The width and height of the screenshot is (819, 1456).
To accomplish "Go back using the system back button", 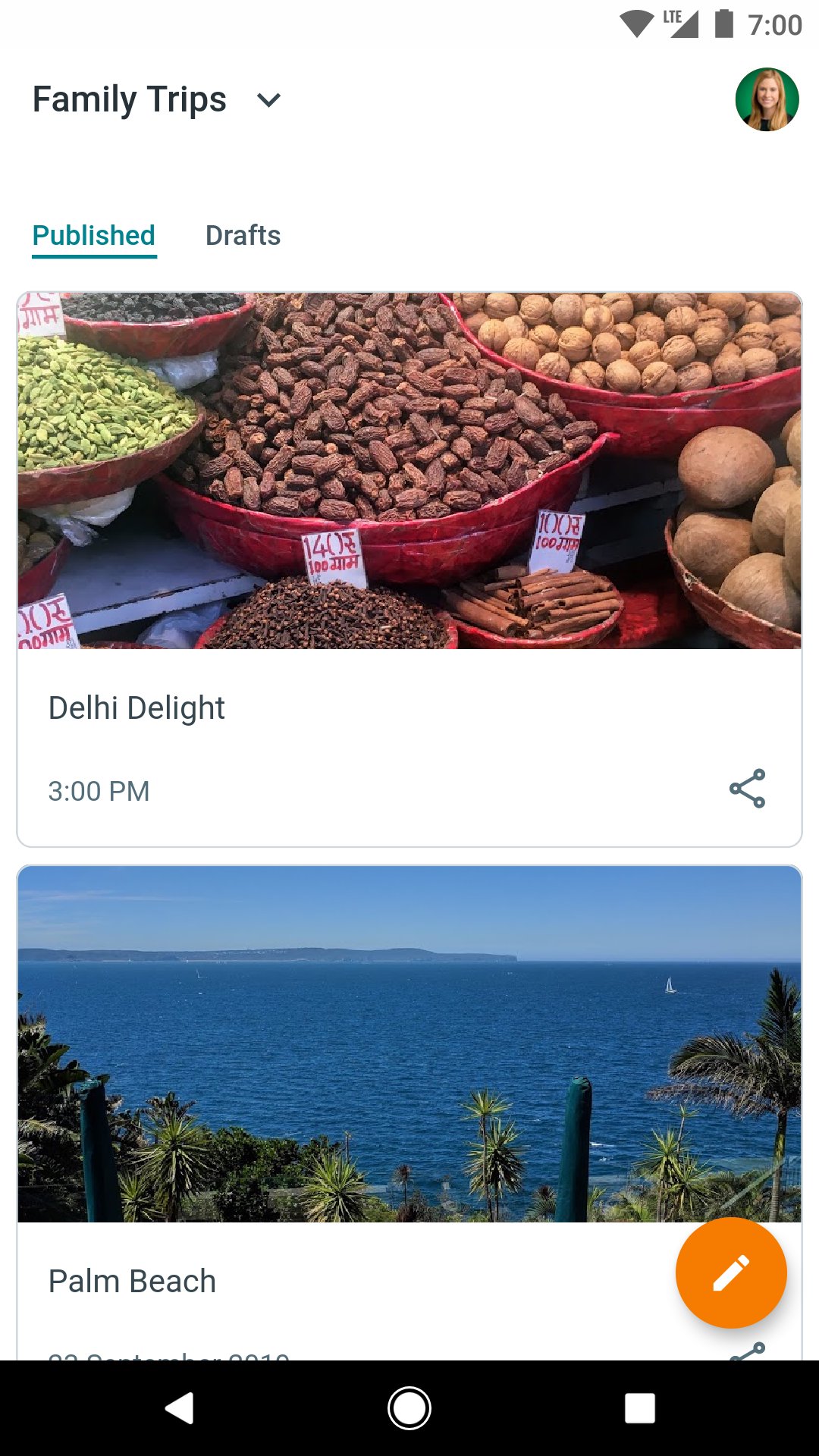I will pos(180,1408).
